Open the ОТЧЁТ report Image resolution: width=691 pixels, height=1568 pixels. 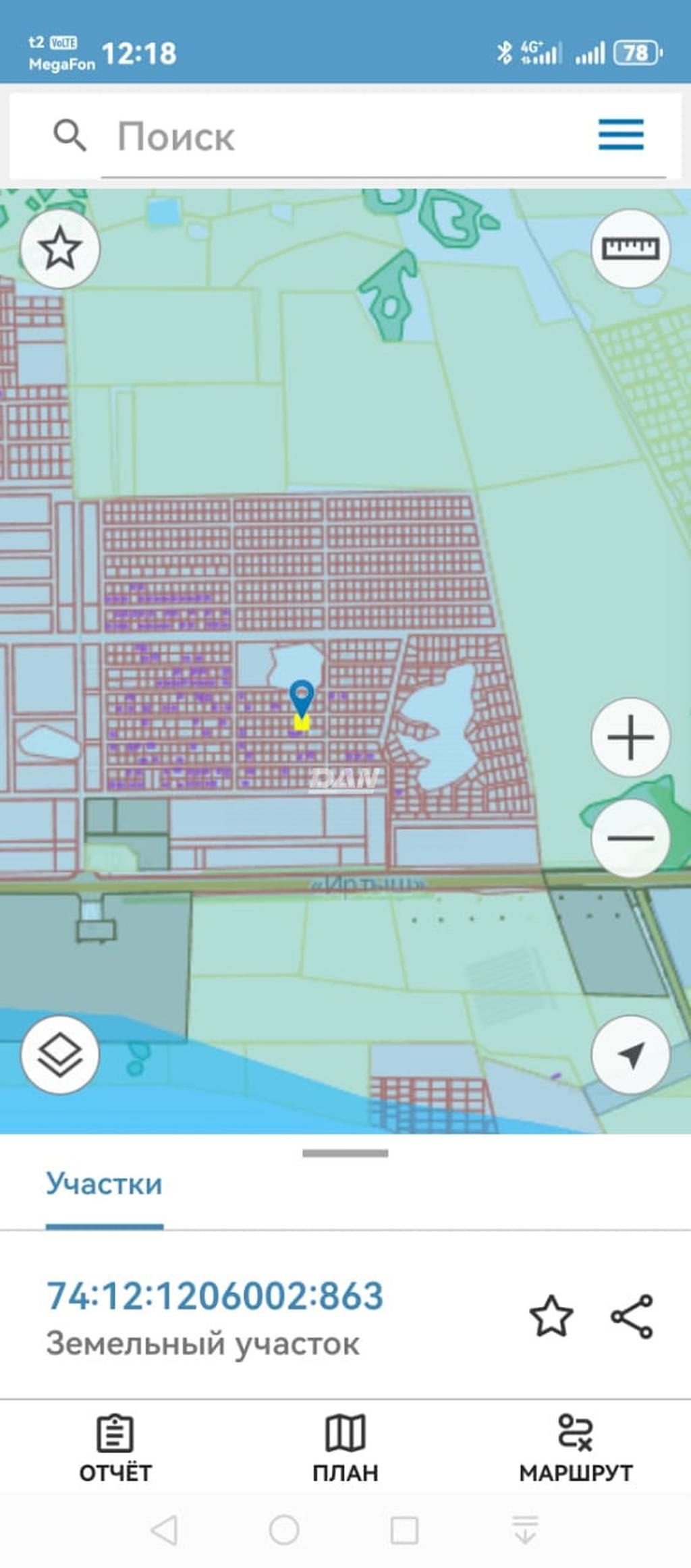(115, 1448)
